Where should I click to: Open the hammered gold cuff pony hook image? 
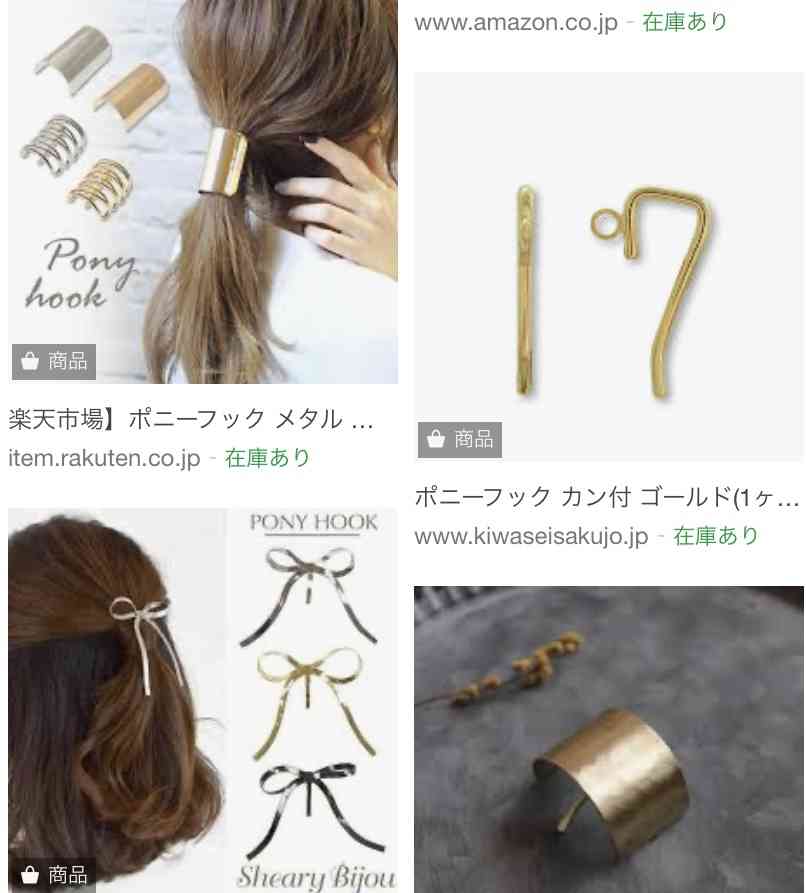[x=608, y=740]
